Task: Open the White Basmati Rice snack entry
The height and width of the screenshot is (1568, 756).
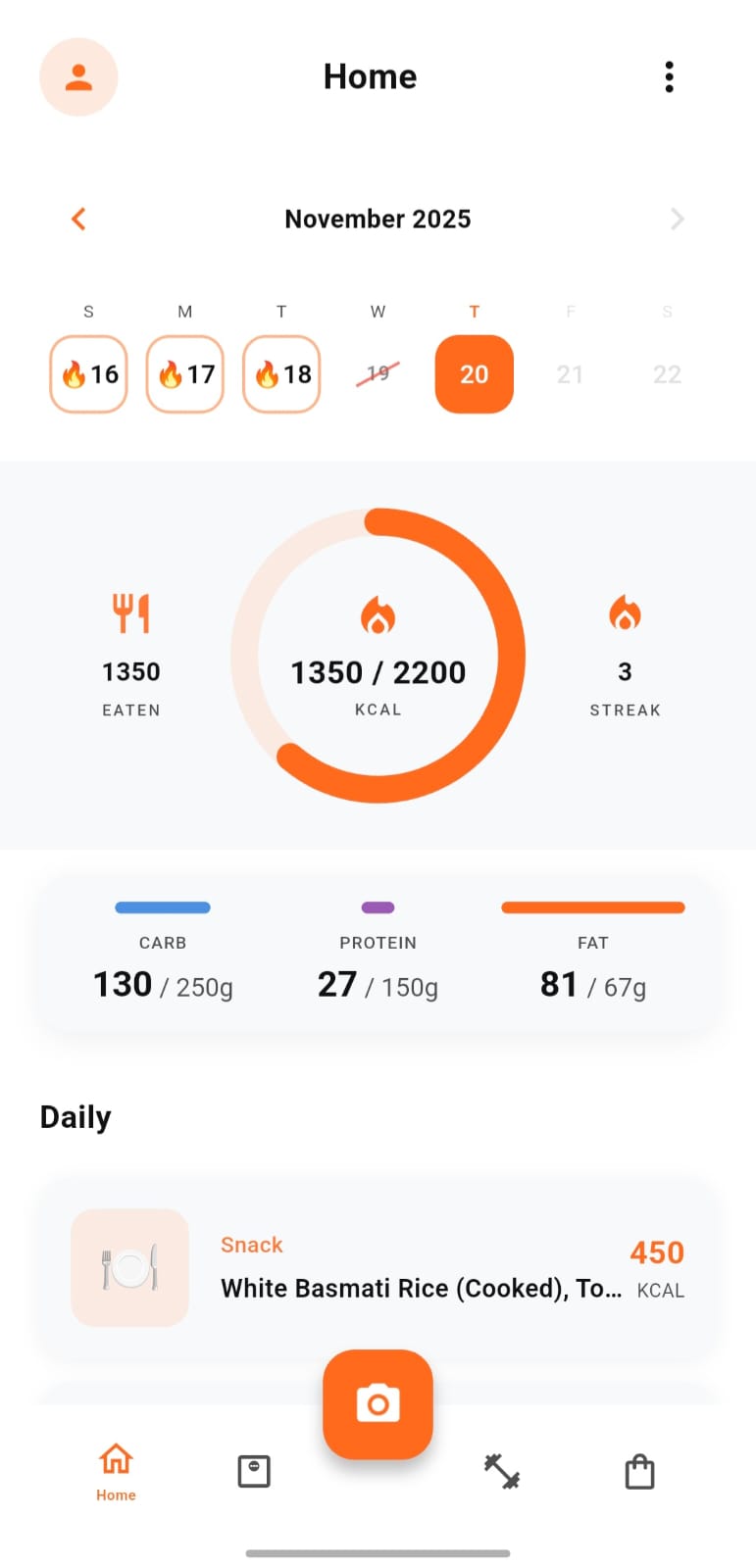Action: tap(378, 1267)
